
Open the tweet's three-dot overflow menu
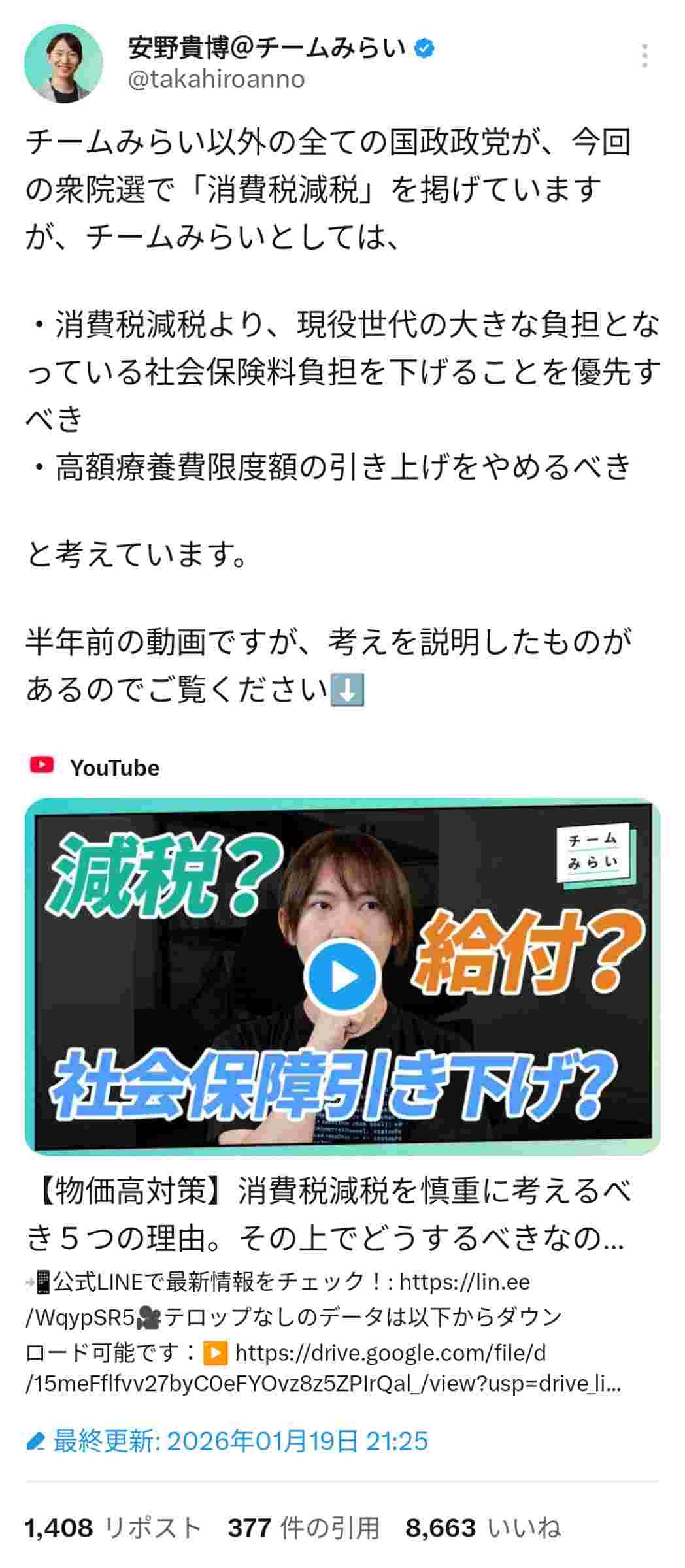(x=644, y=56)
